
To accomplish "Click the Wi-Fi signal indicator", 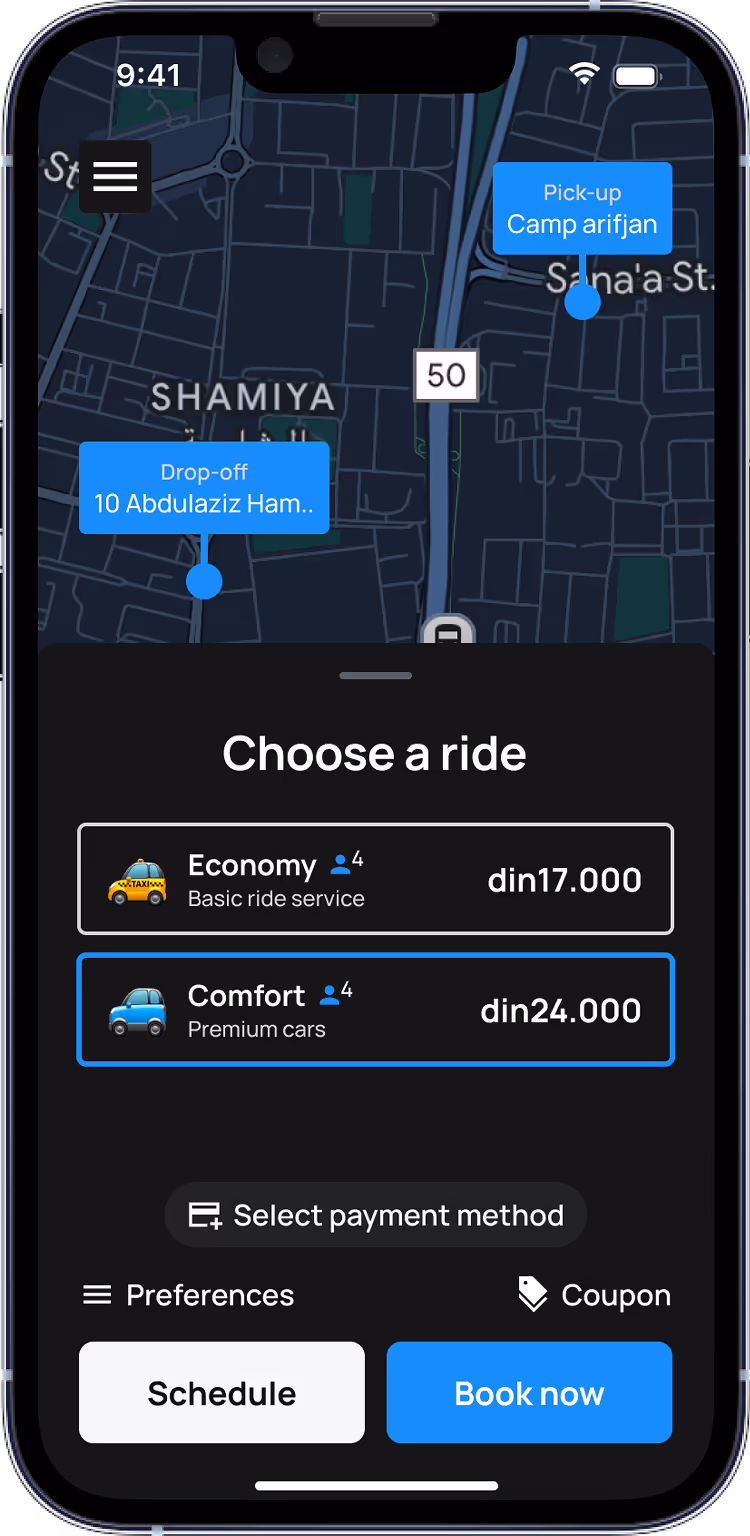I will [584, 73].
